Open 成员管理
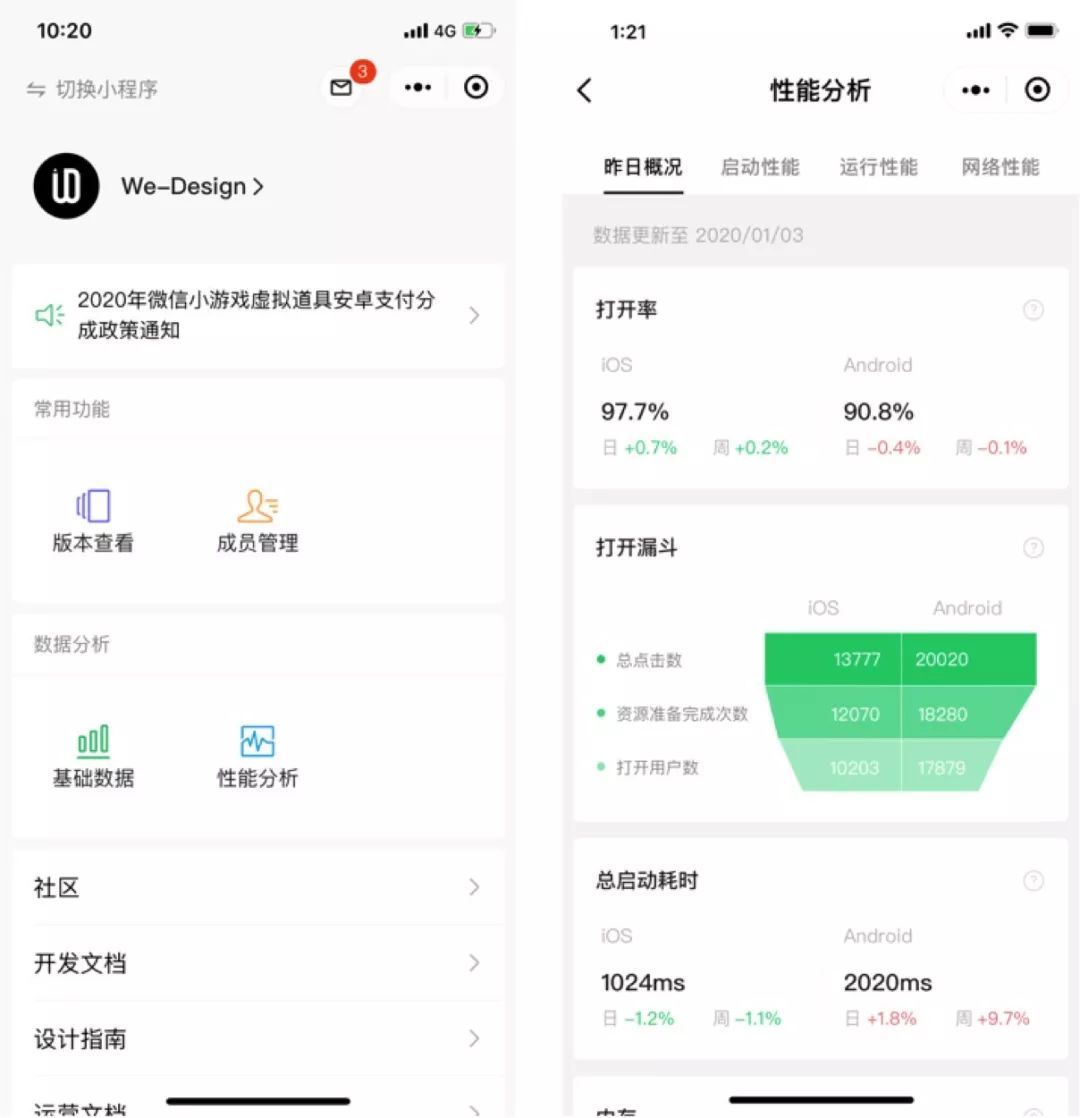 [x=258, y=521]
